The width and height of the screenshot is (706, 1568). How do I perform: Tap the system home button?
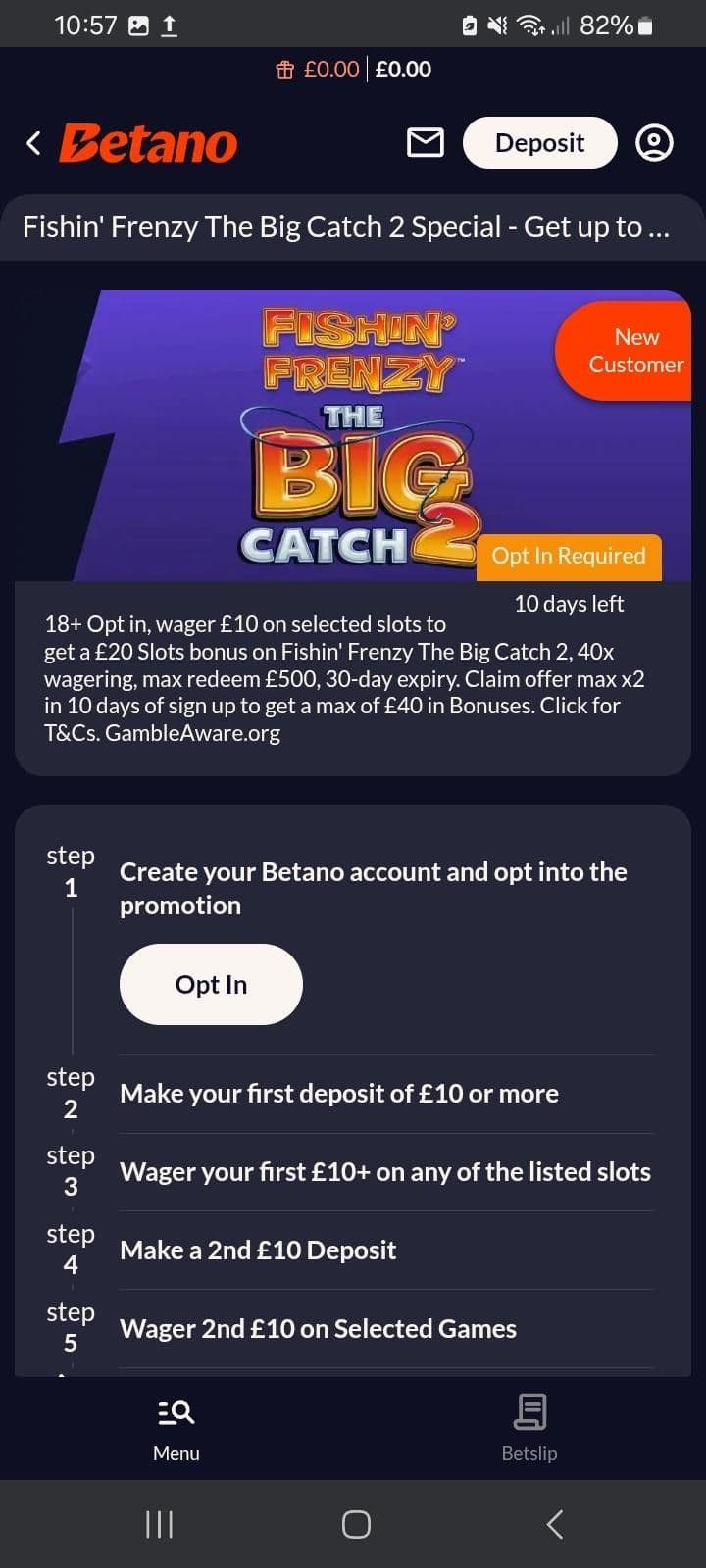pos(356,1524)
